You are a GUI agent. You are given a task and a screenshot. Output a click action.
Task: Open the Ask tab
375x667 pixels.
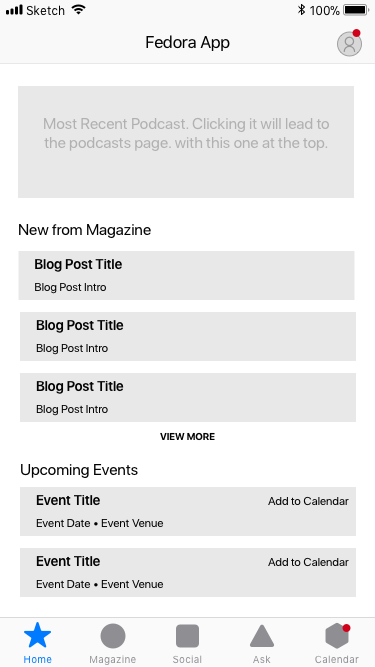pos(261,643)
